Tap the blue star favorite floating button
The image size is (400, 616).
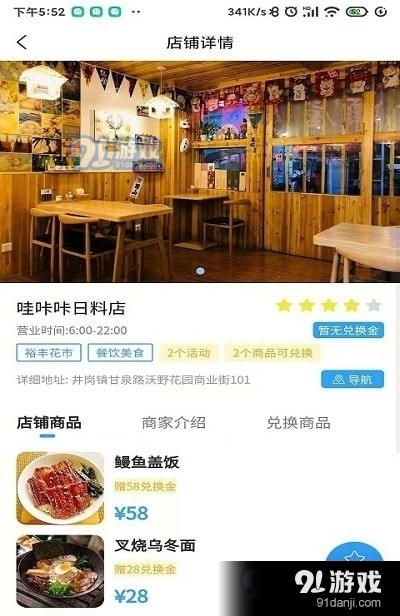(x=354, y=552)
